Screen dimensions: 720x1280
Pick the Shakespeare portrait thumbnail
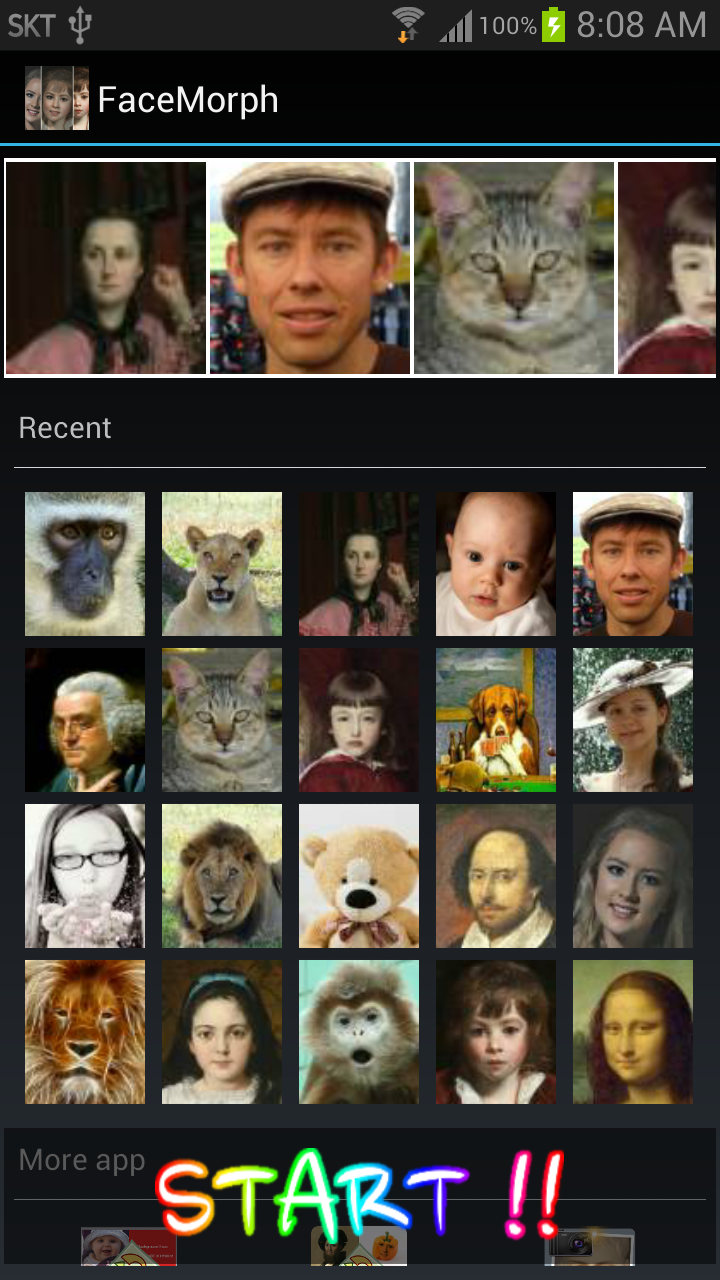[495, 876]
